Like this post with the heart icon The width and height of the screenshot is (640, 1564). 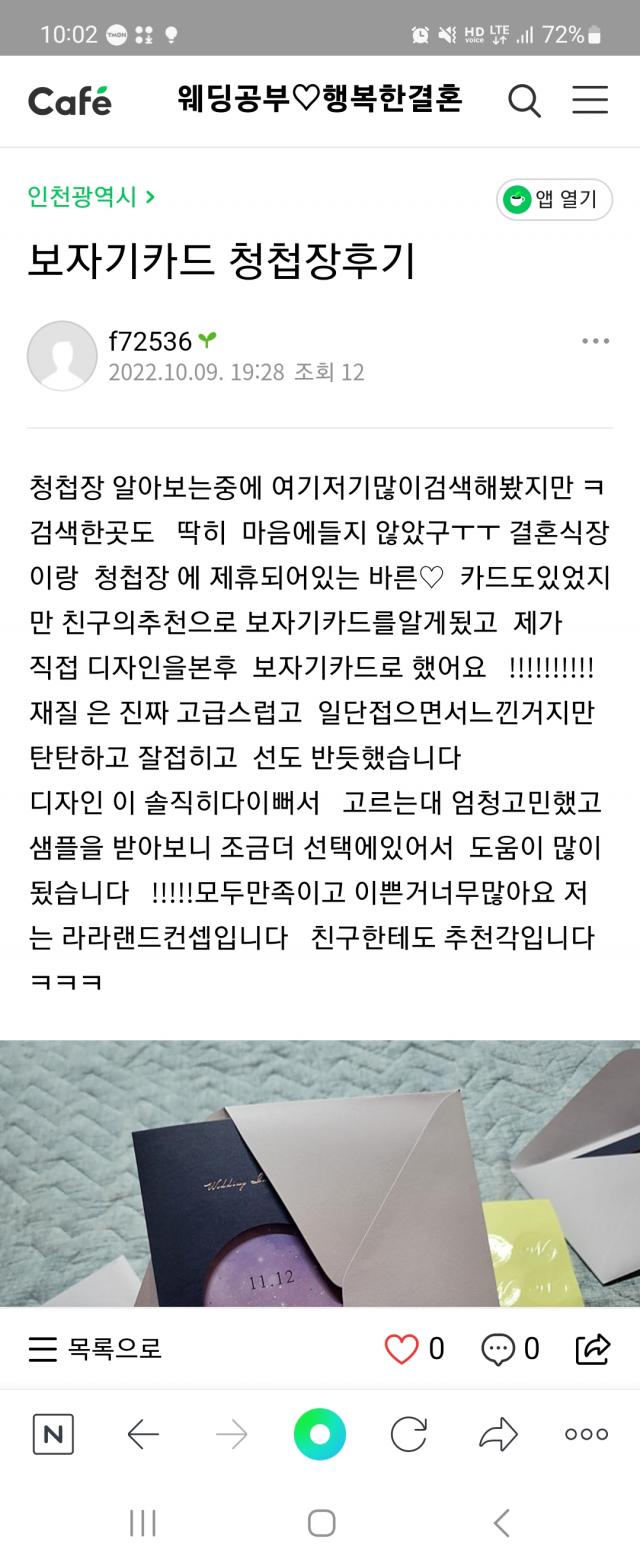pos(402,1349)
